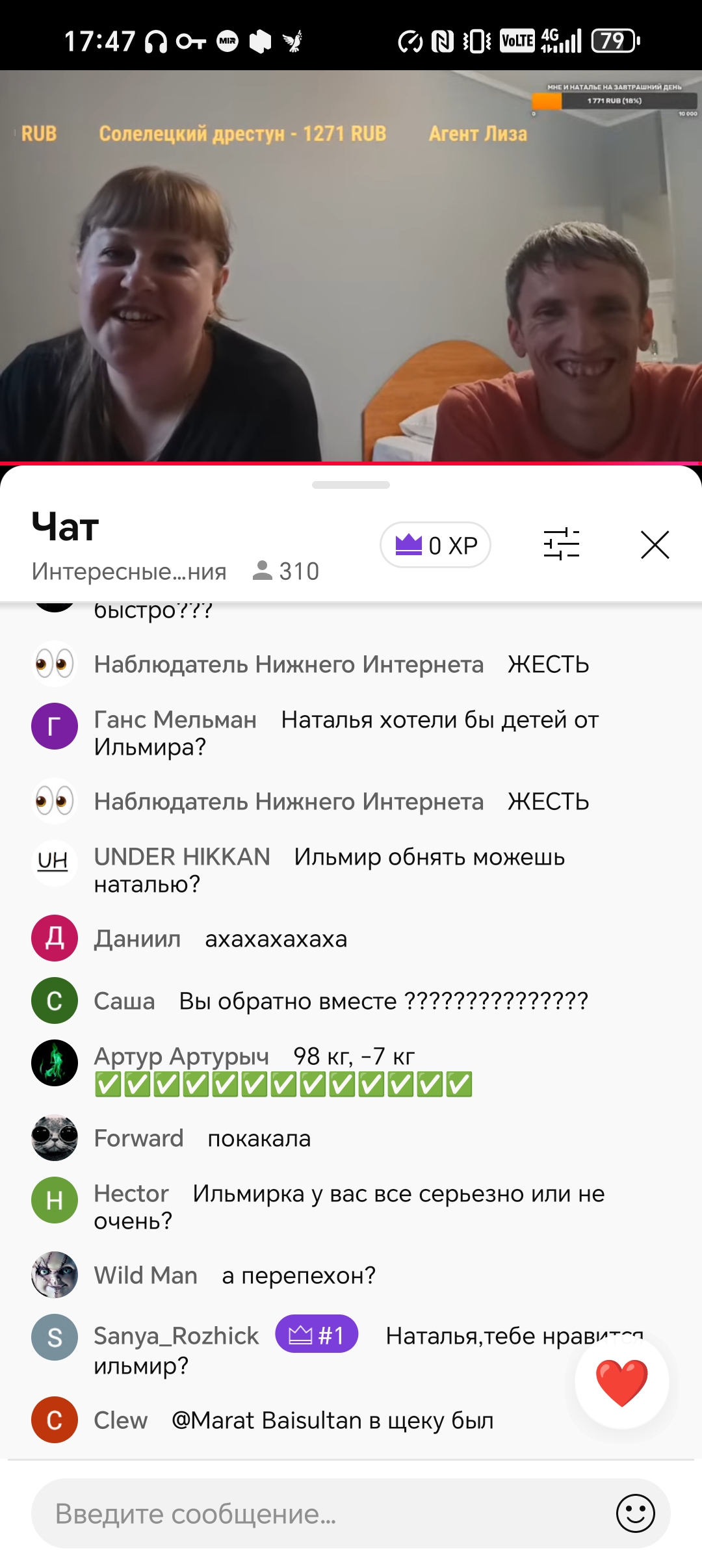Viewport: 702px width, 1568px height.
Task: Tap Hector's message about Ильмирка
Action: 350,1207
